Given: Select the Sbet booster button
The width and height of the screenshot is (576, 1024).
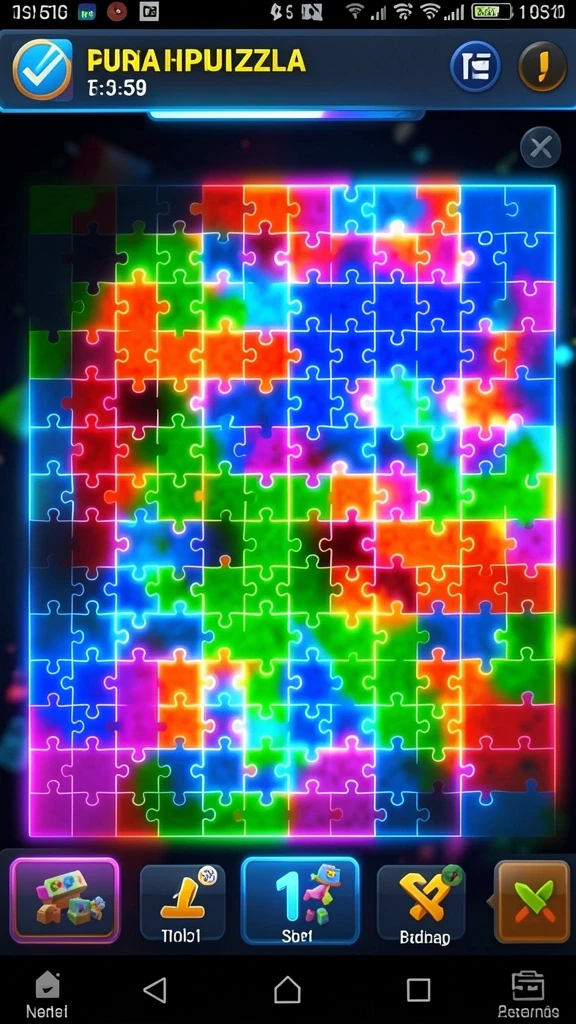Looking at the screenshot, I should point(300,901).
